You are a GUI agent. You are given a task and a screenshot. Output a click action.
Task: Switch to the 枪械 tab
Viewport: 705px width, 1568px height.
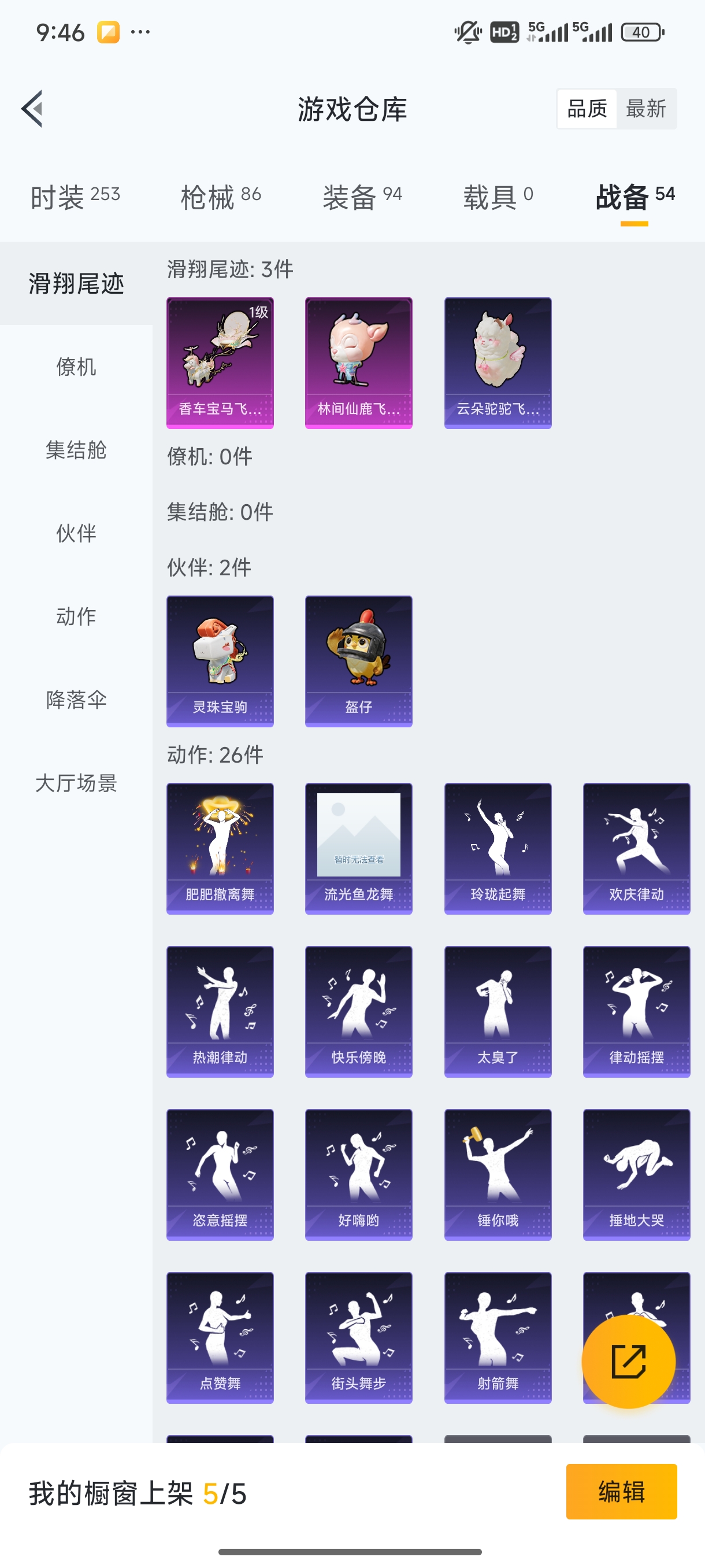[x=219, y=196]
